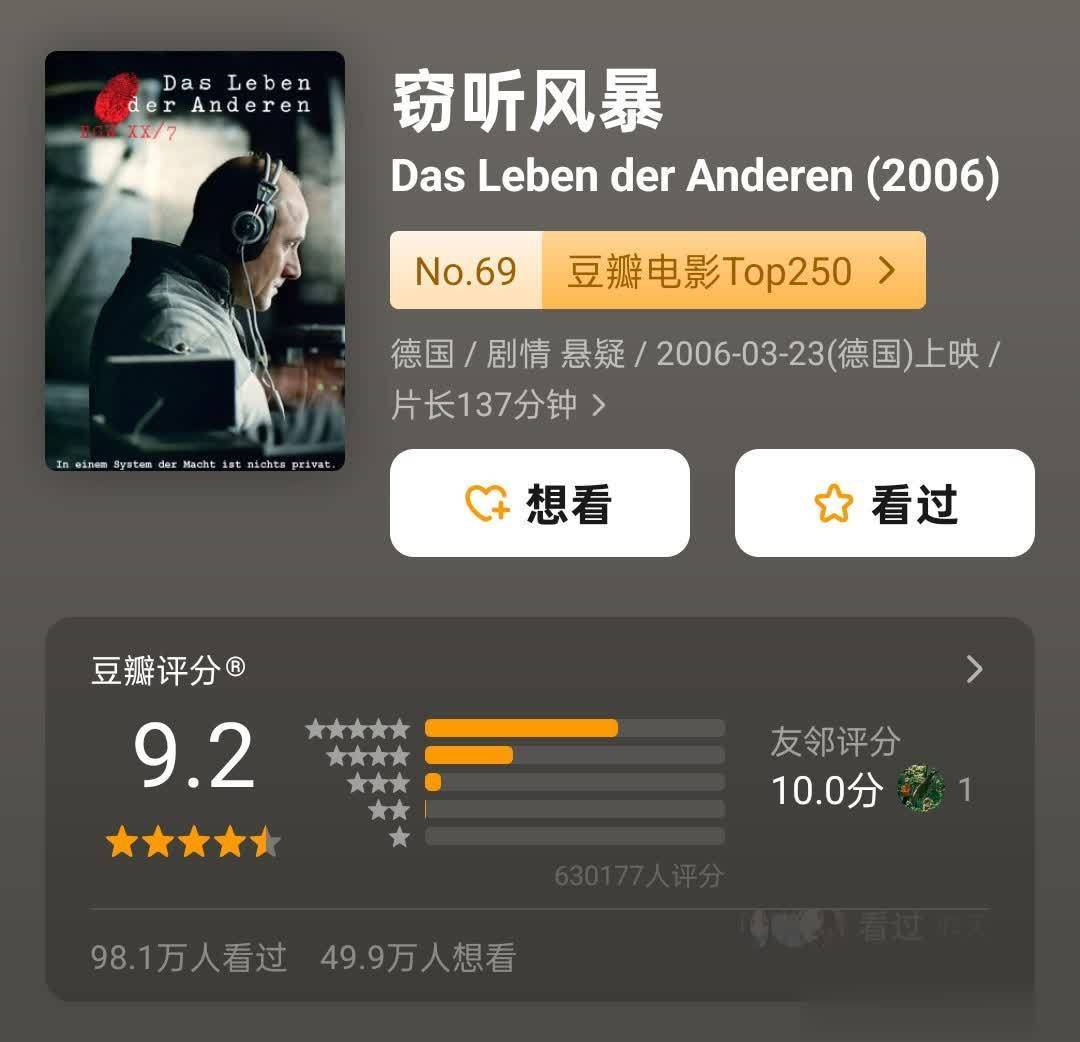Open the movie poster for 窃听风暴
Screen dimensions: 1080x1042
tap(195, 261)
